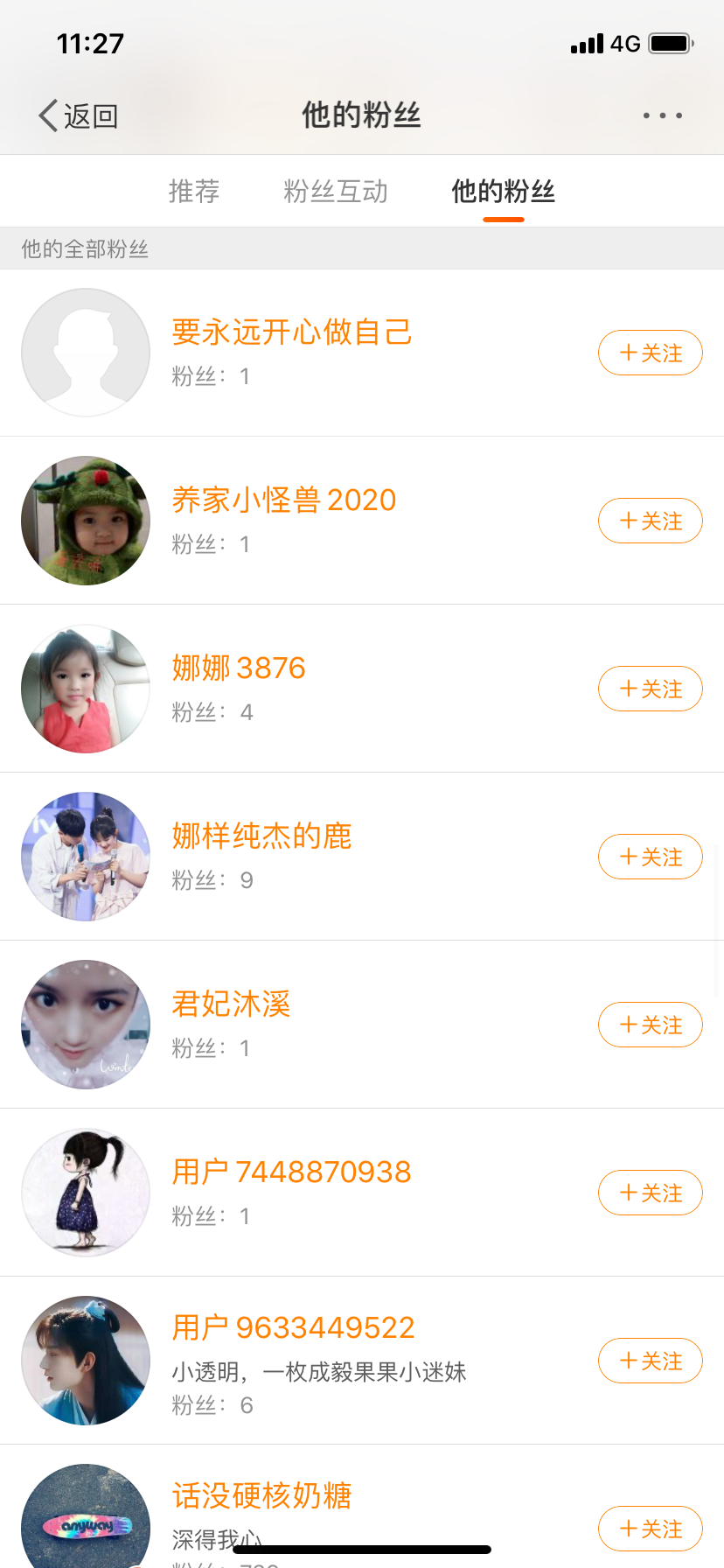Screen dimensions: 724x1568
Task: Open profile of 用户9633449522
Action: tap(293, 1328)
